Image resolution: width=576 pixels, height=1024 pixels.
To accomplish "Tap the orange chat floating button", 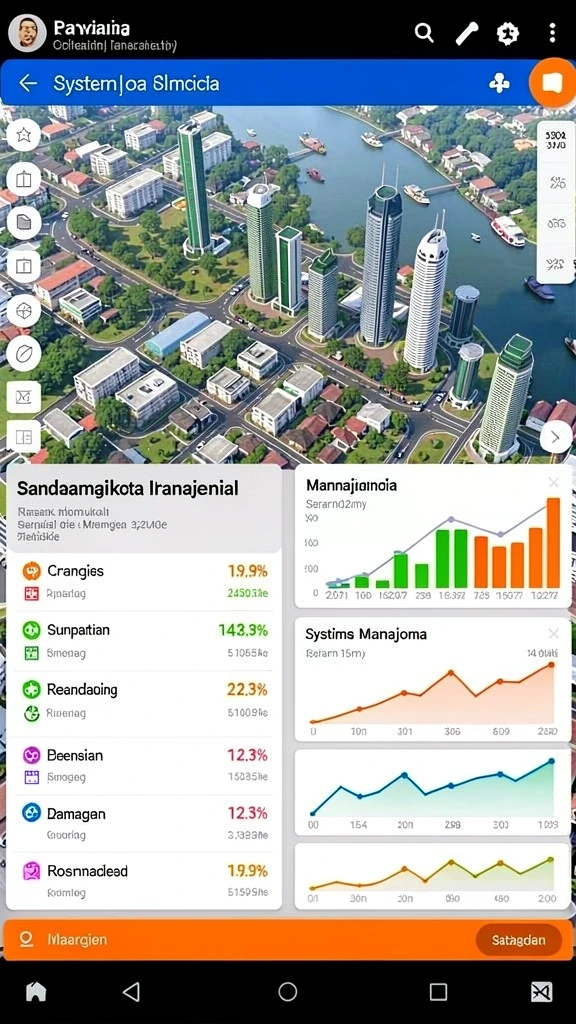I will pyautogui.click(x=552, y=83).
